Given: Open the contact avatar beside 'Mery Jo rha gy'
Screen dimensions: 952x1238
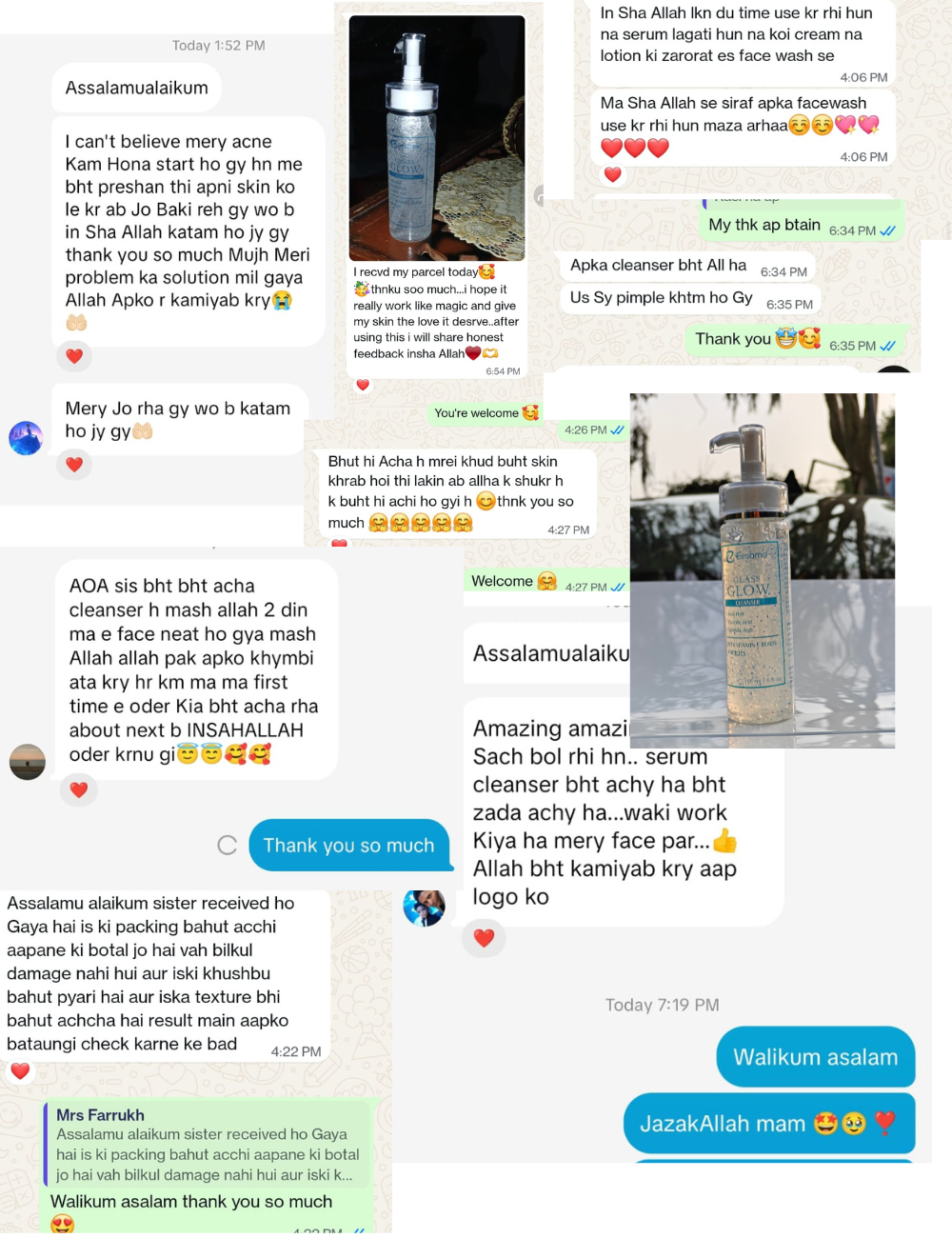Looking at the screenshot, I should pyautogui.click(x=26, y=438).
